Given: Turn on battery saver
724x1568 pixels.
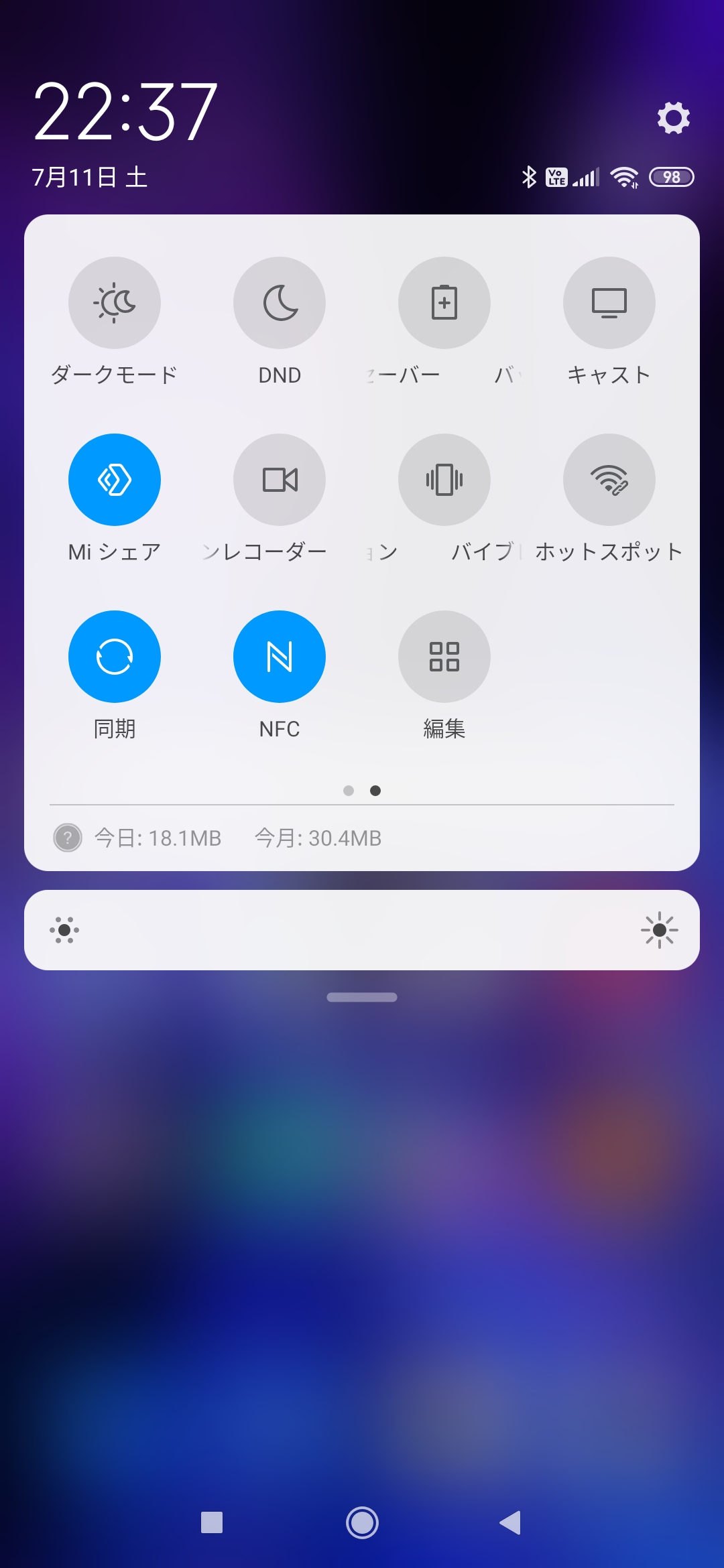Looking at the screenshot, I should [444, 303].
